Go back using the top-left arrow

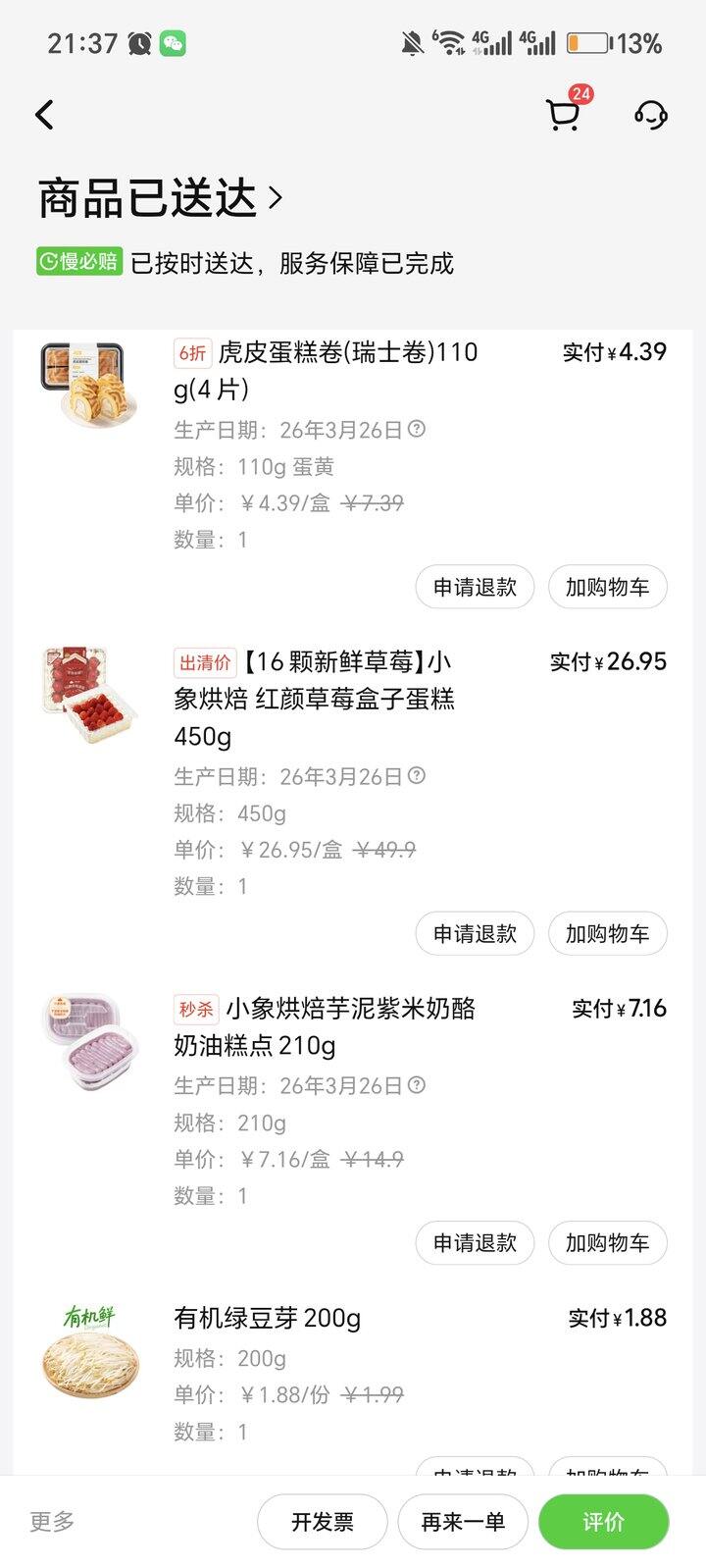[45, 116]
